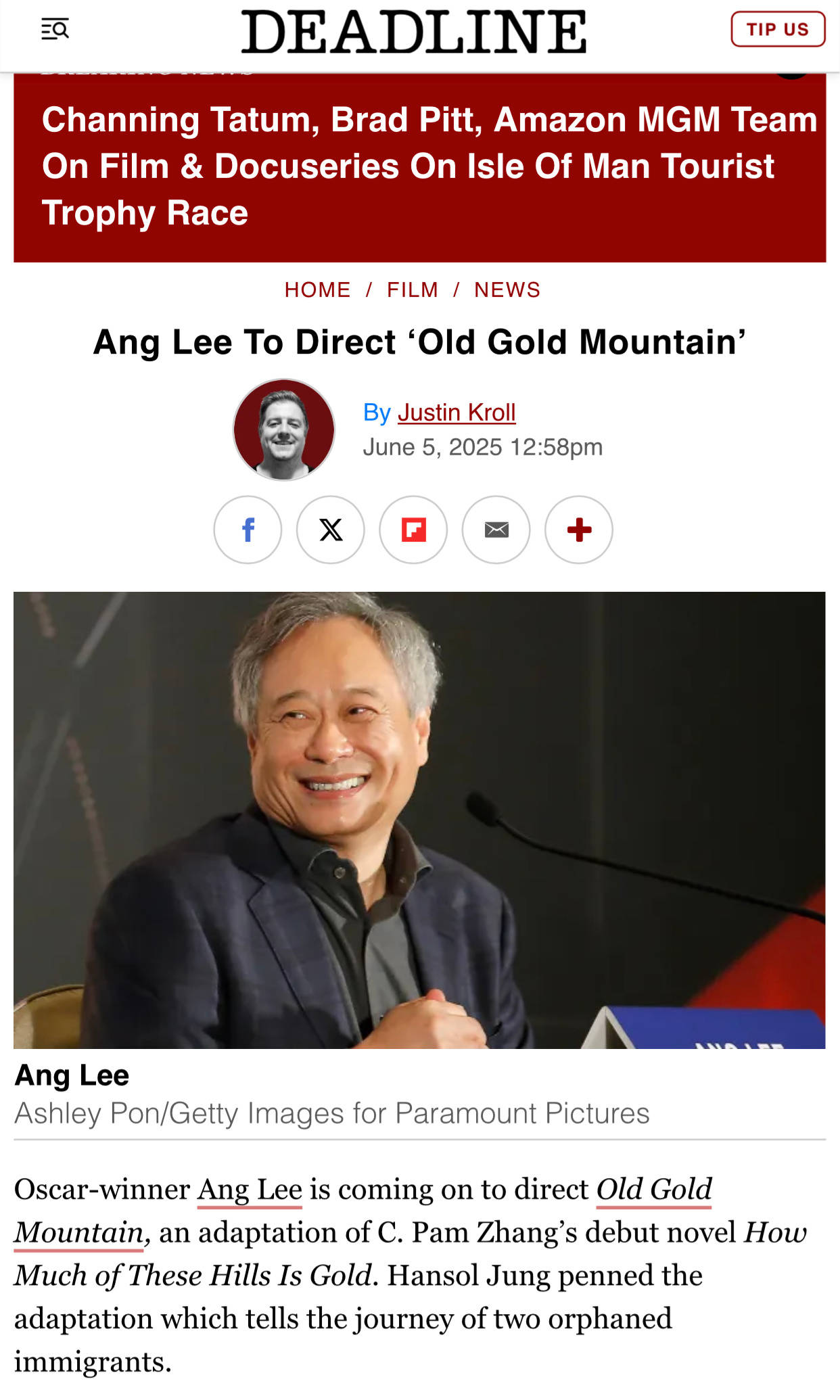The image size is (840, 1400).
Task: Open the Channing Tatum breaking news story
Action: pos(429,166)
